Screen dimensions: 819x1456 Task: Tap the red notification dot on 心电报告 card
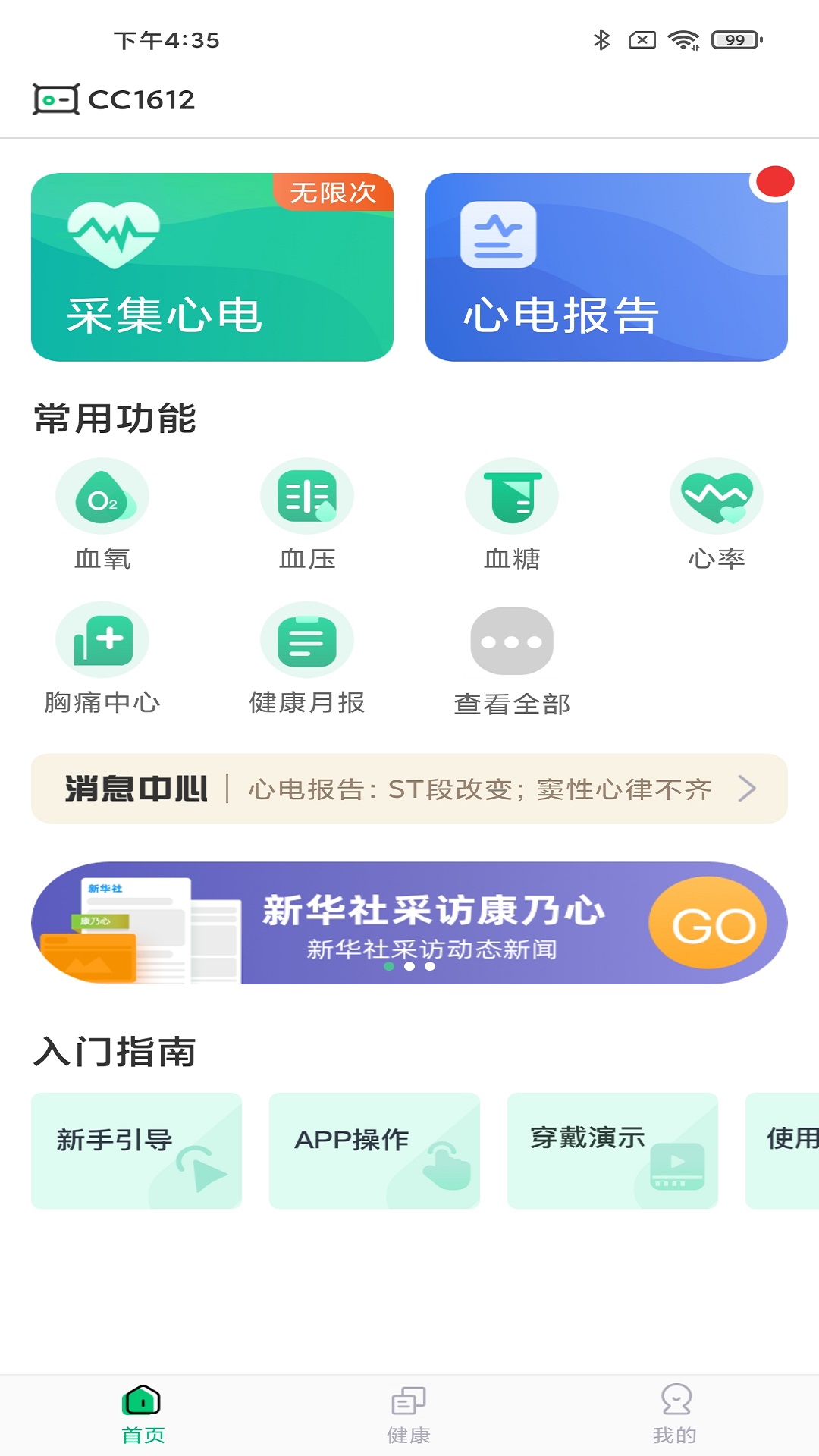775,183
